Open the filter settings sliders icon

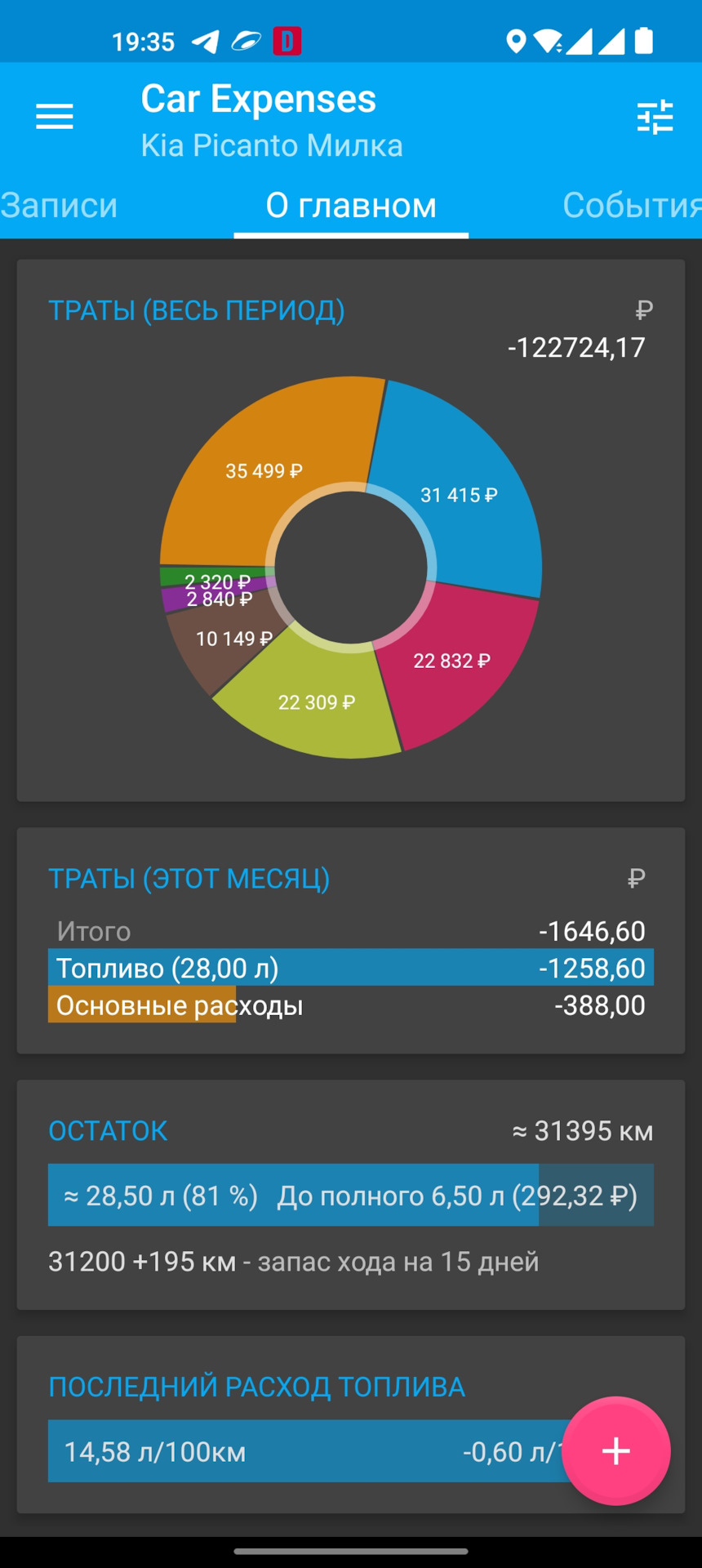tap(655, 118)
